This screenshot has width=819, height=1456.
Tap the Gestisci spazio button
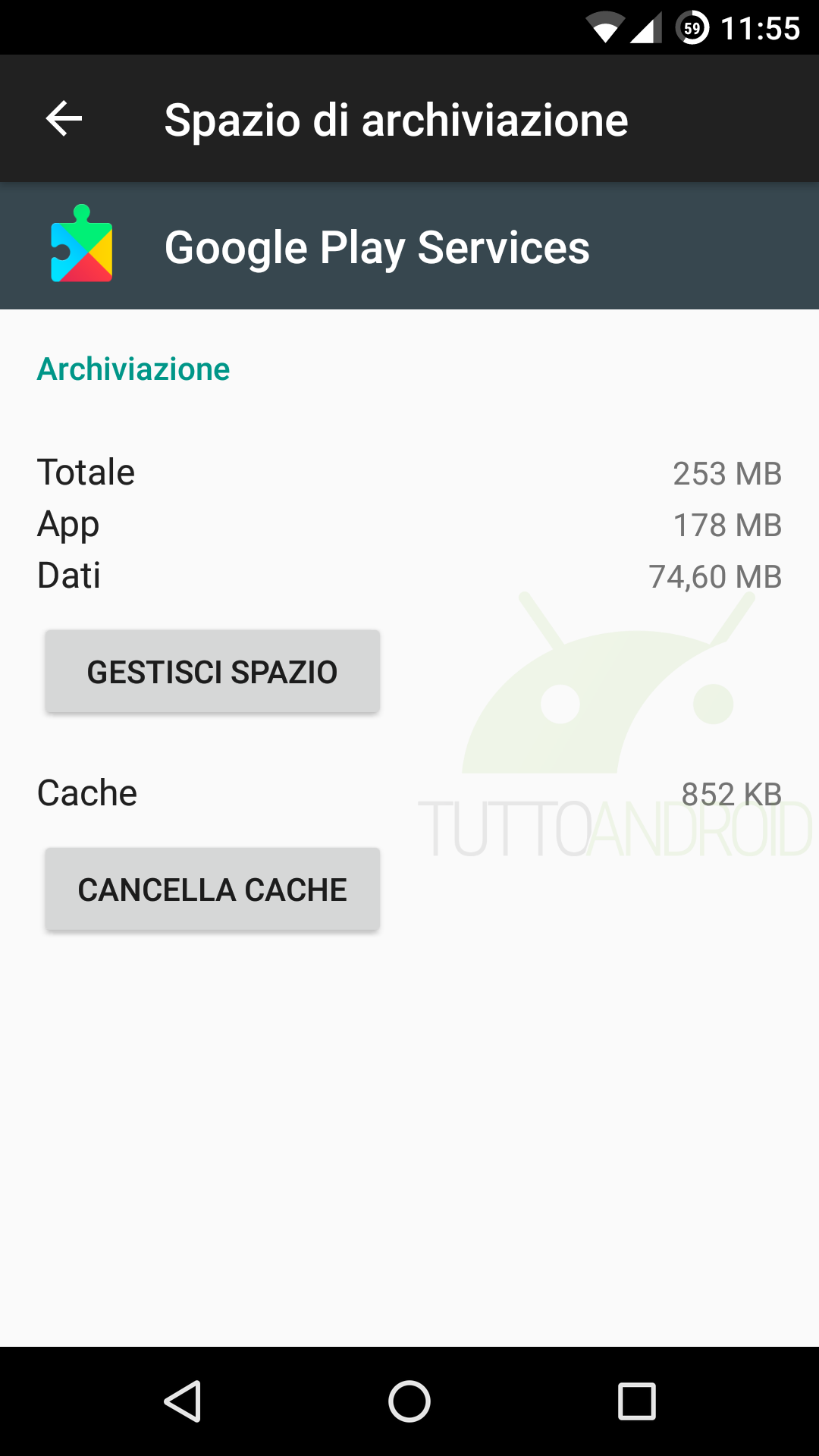click(212, 672)
